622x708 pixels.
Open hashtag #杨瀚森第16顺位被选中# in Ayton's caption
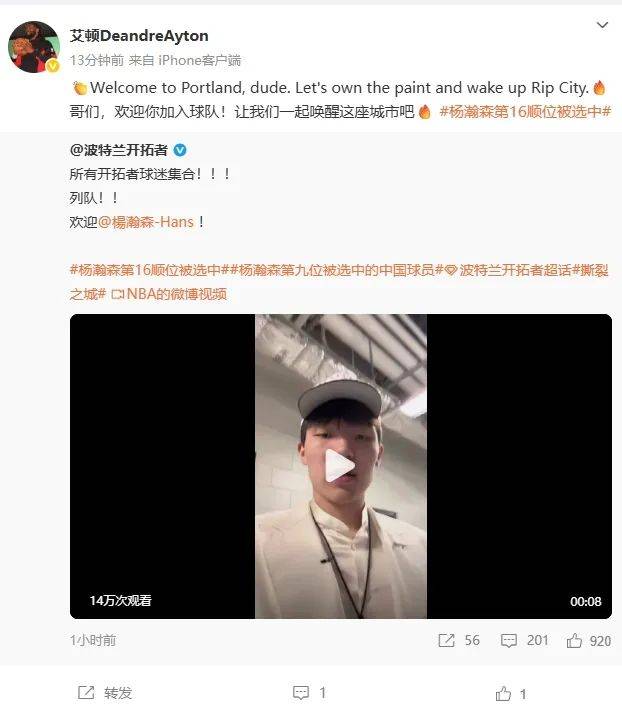(x=525, y=112)
